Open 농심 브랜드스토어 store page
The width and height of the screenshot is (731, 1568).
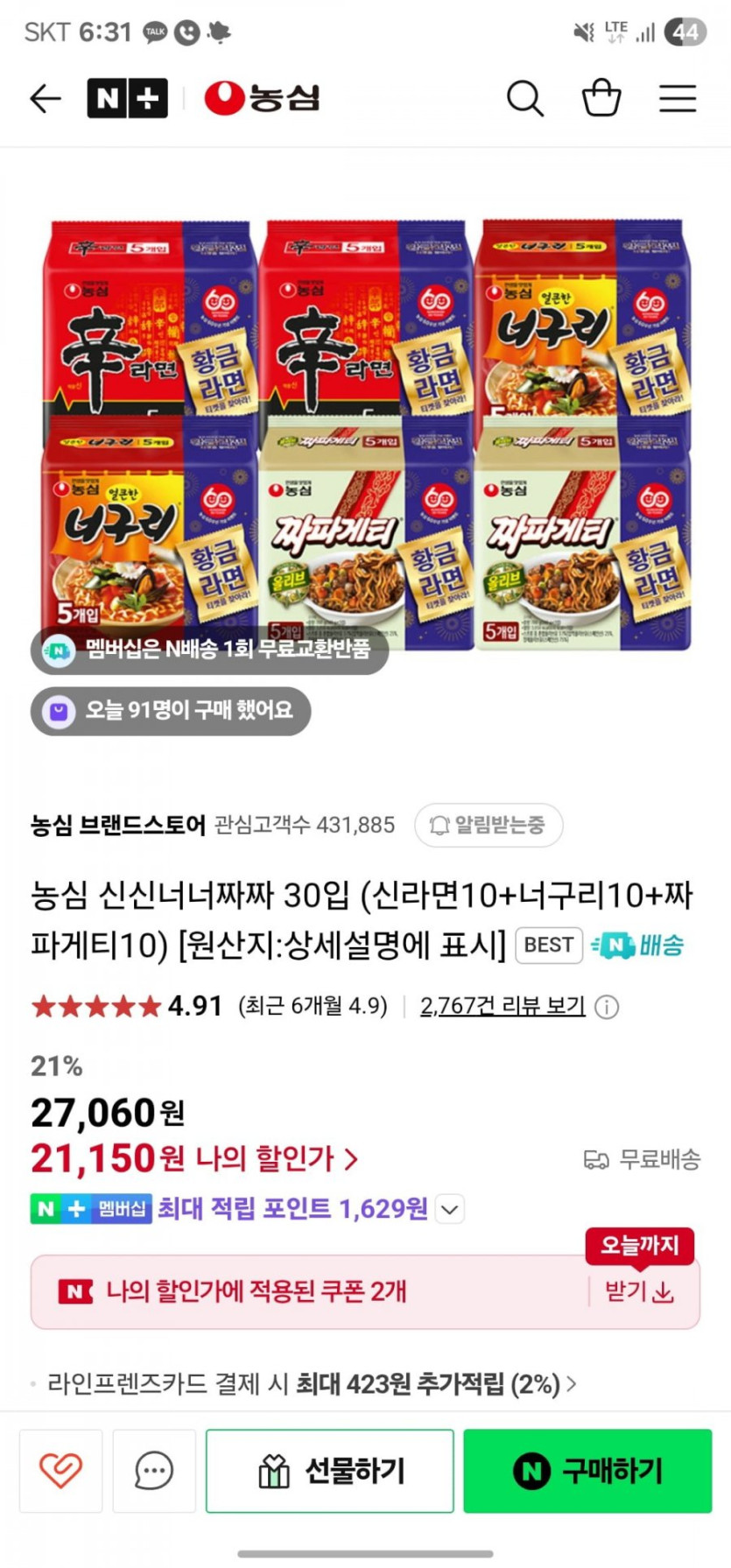pos(118,825)
